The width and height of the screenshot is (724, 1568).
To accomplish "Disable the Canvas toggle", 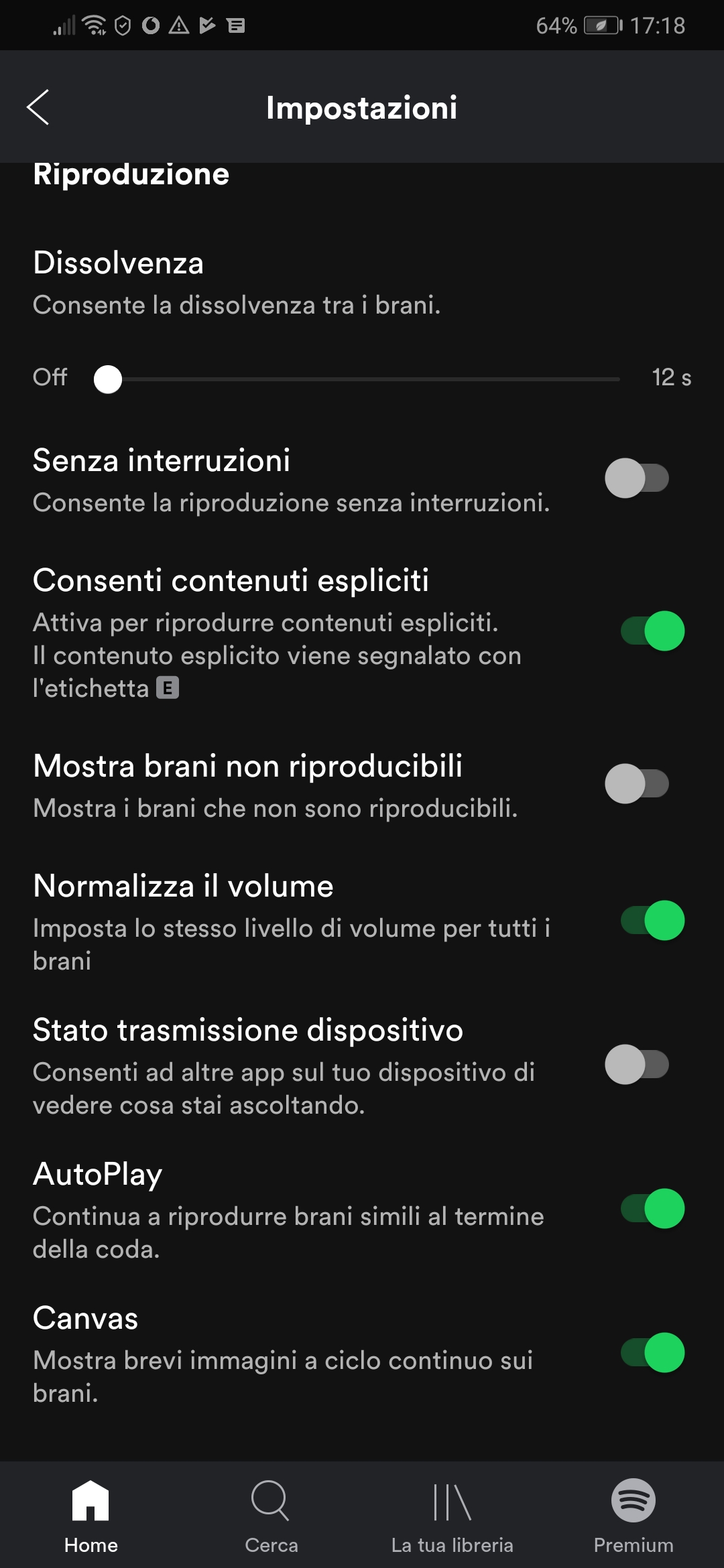I will coord(652,1352).
